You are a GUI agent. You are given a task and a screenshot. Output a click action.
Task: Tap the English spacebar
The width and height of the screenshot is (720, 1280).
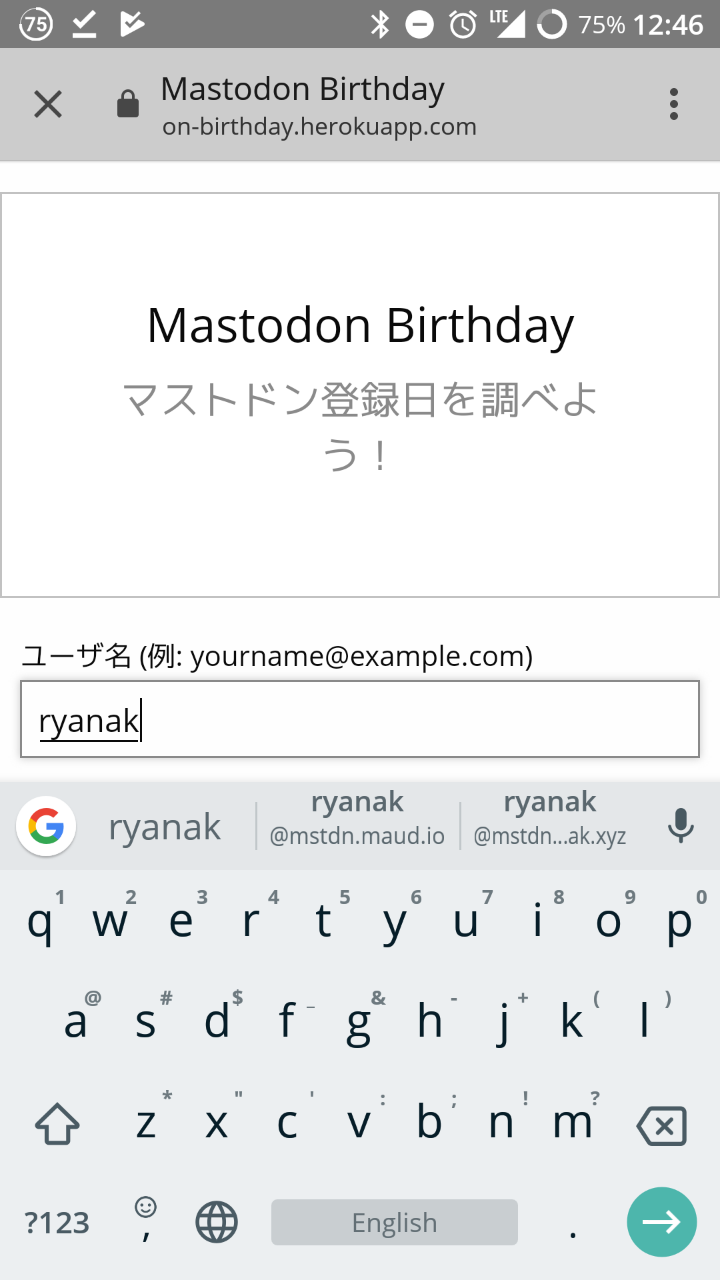[394, 1222]
